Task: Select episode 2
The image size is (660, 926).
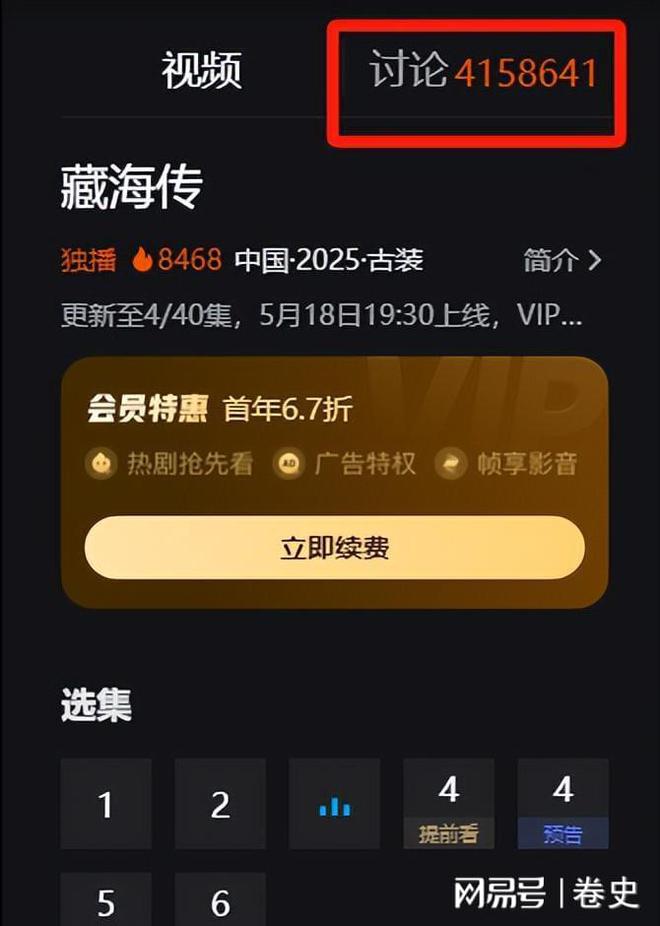Action: coord(220,804)
